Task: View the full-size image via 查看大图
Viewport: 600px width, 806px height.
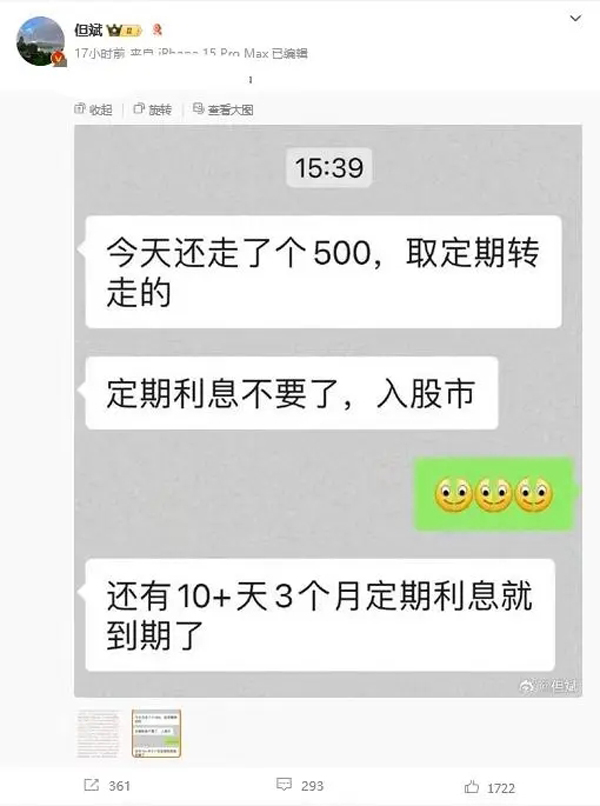Action: click(x=224, y=110)
